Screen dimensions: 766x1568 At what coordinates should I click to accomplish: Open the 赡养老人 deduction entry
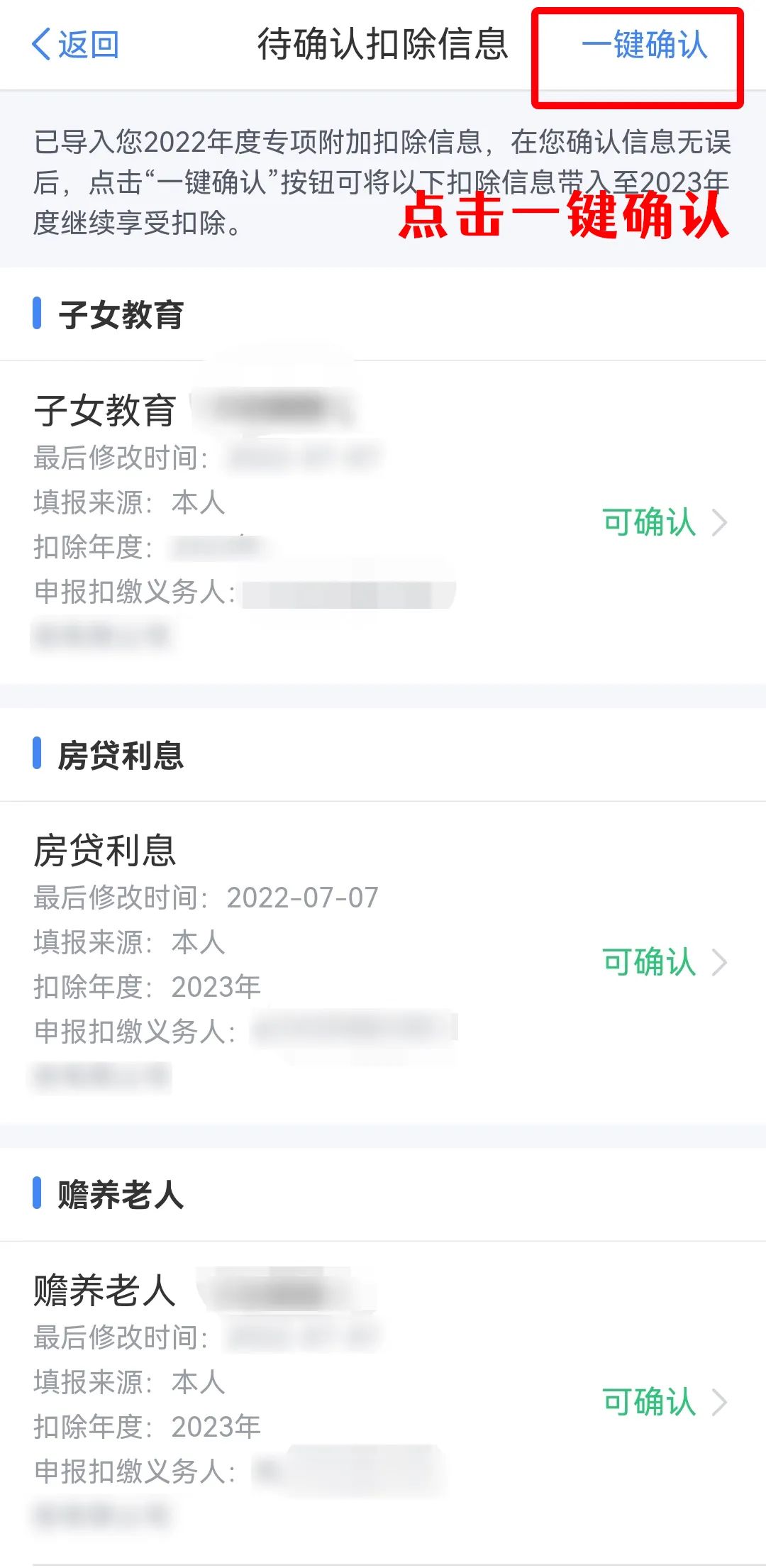383,1403
